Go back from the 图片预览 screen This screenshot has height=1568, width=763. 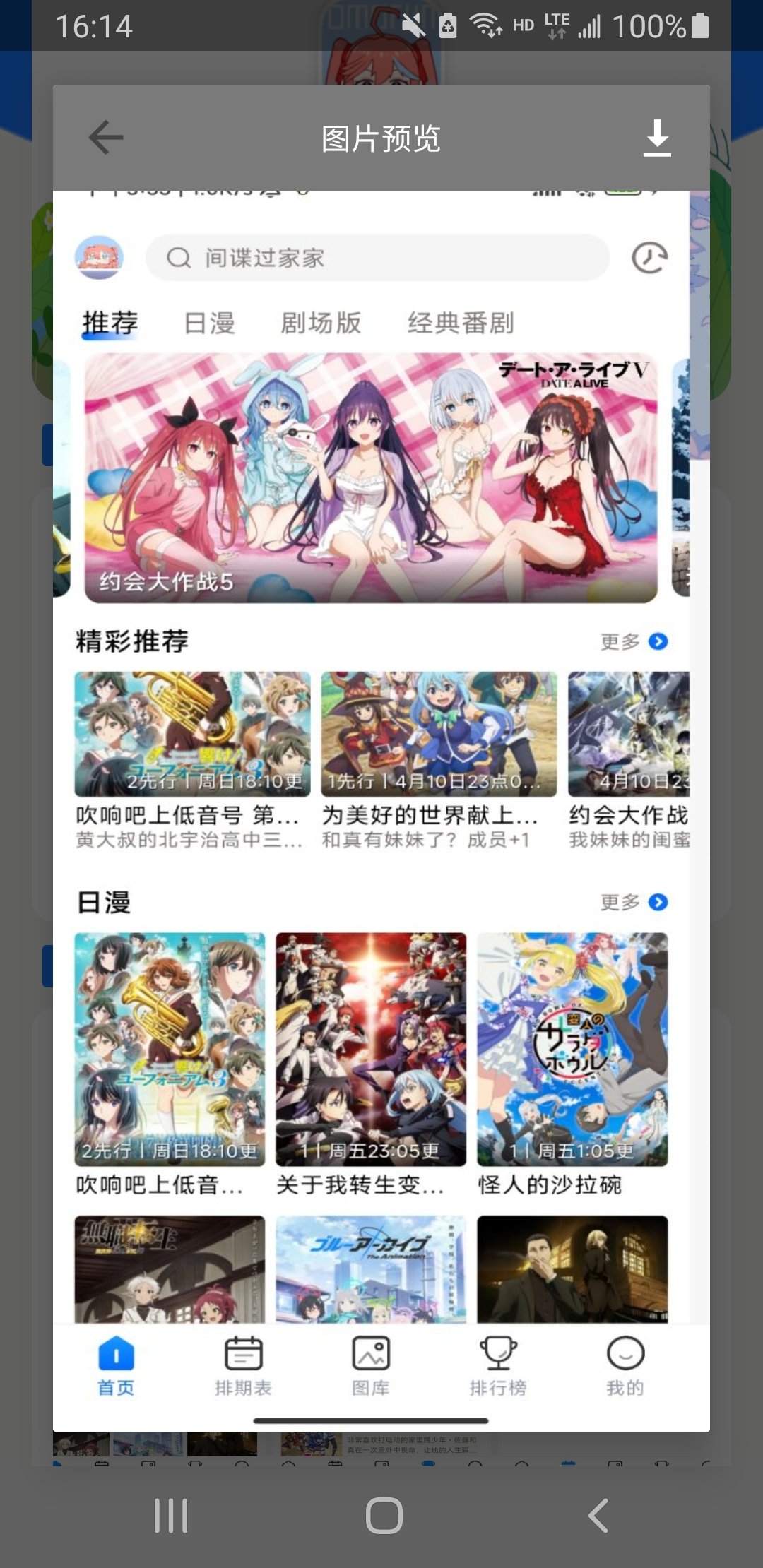point(106,138)
